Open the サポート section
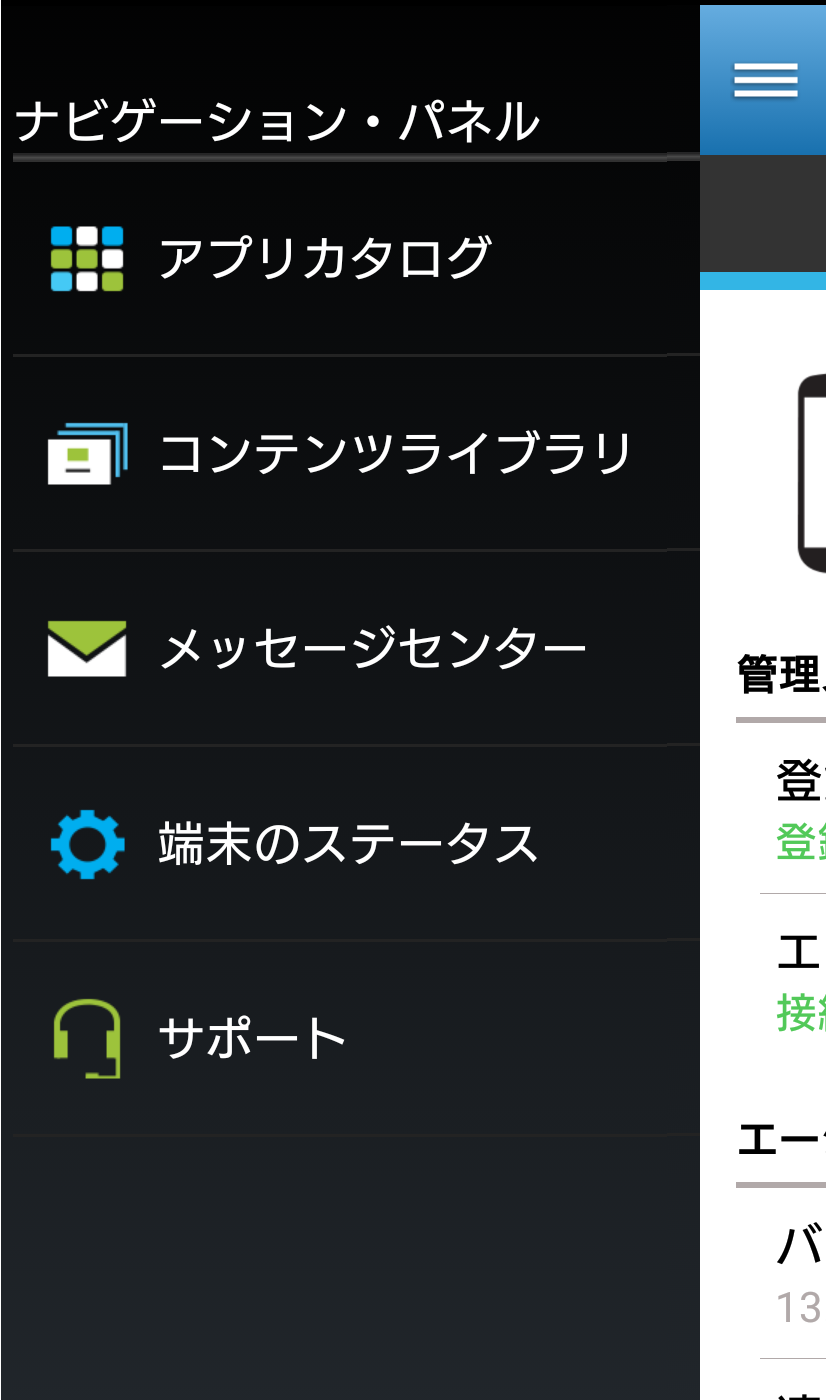 252,1039
